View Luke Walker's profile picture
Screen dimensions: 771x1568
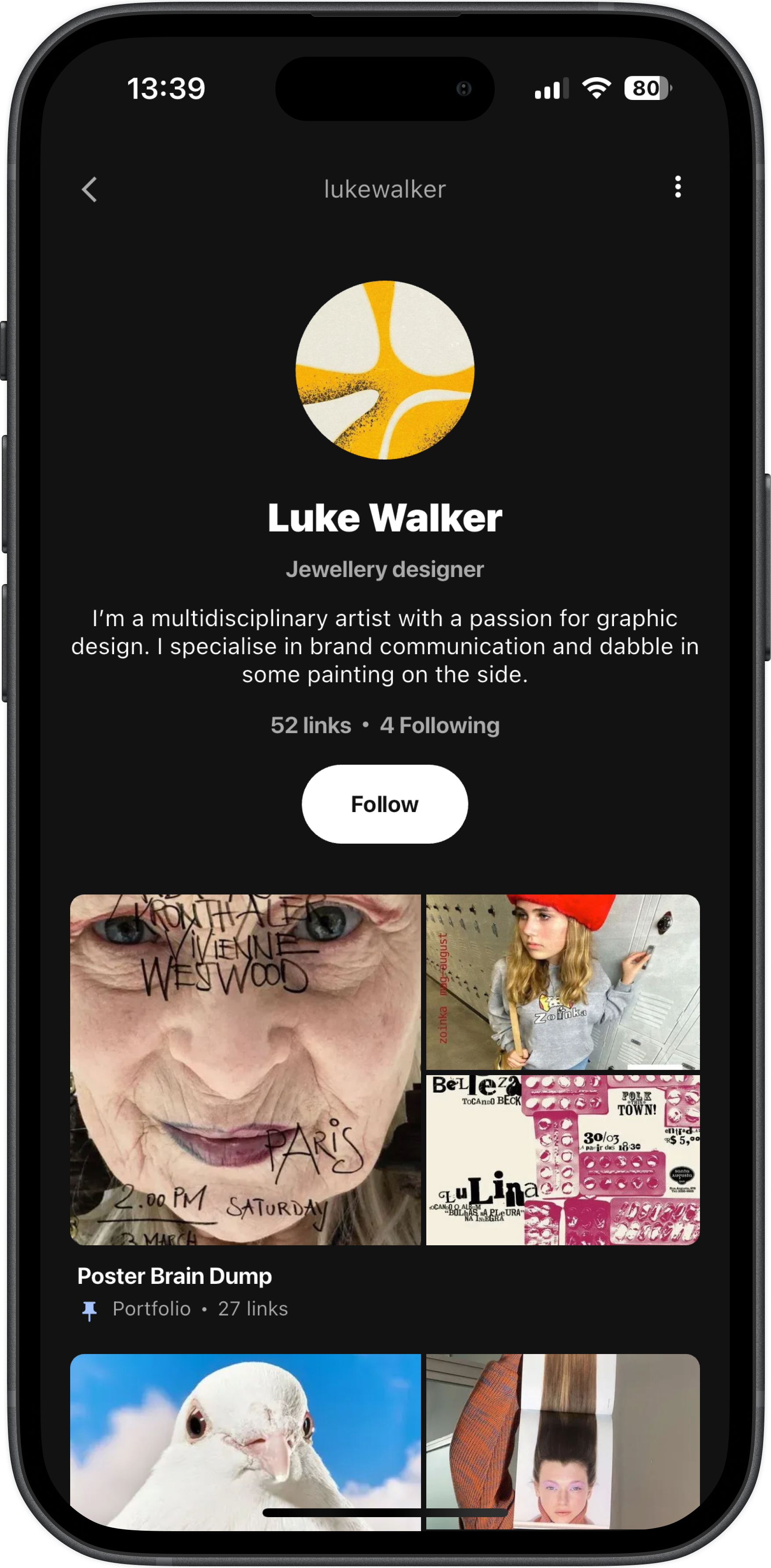point(384,370)
